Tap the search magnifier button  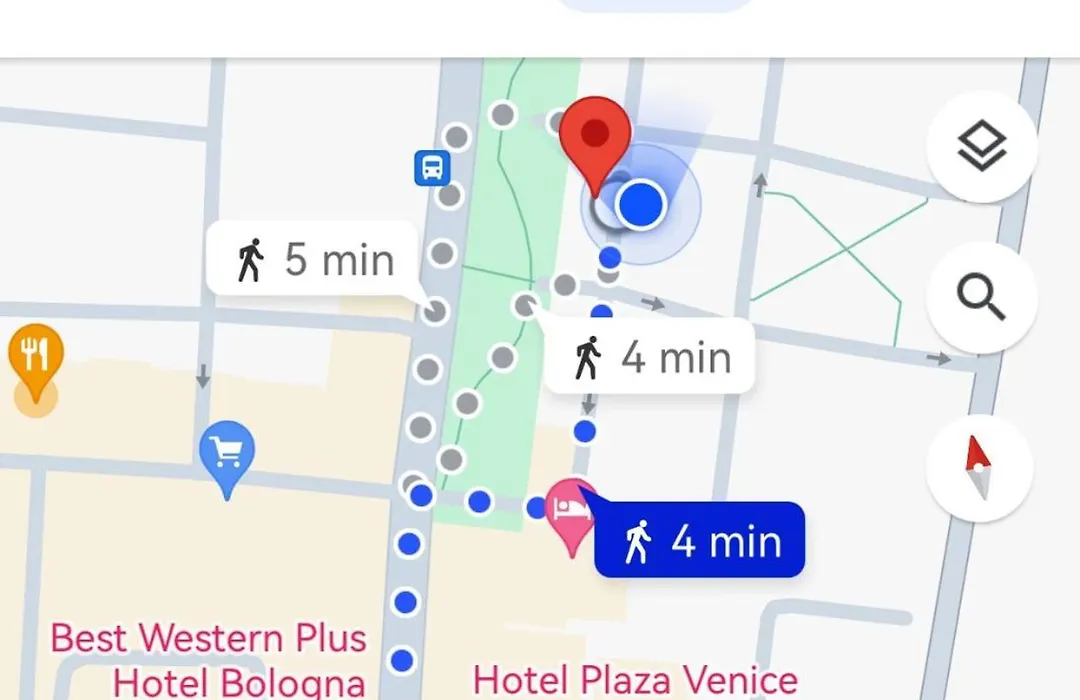point(981,297)
